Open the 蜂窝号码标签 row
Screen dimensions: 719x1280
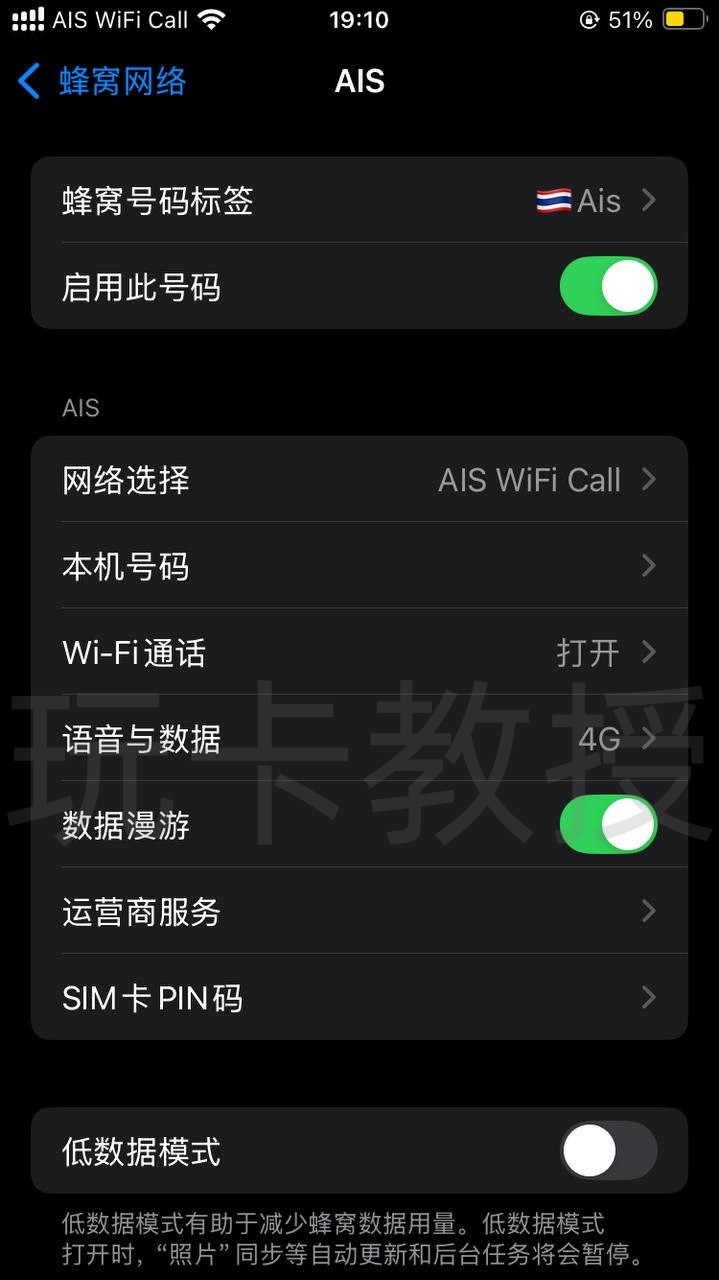[359, 201]
